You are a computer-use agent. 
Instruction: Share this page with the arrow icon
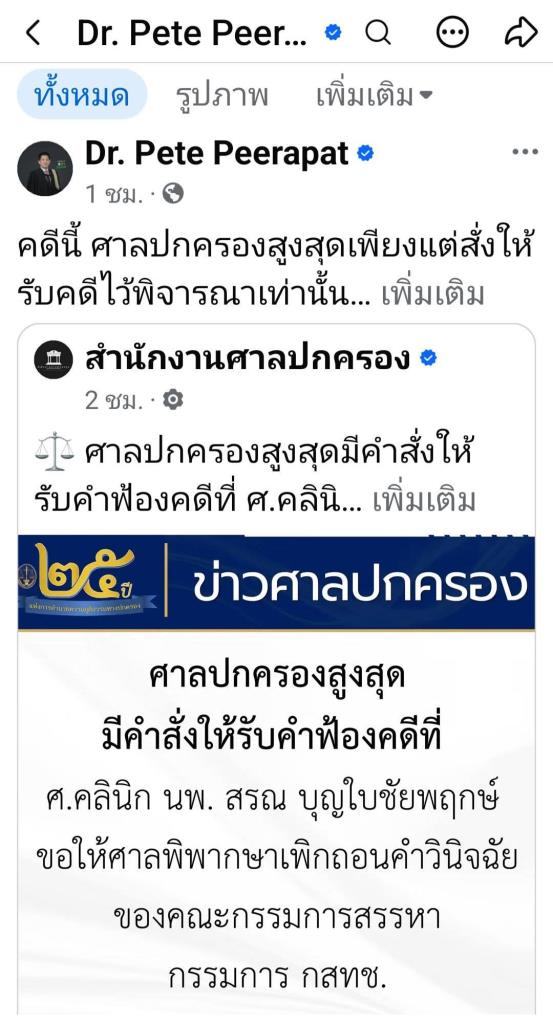click(522, 31)
